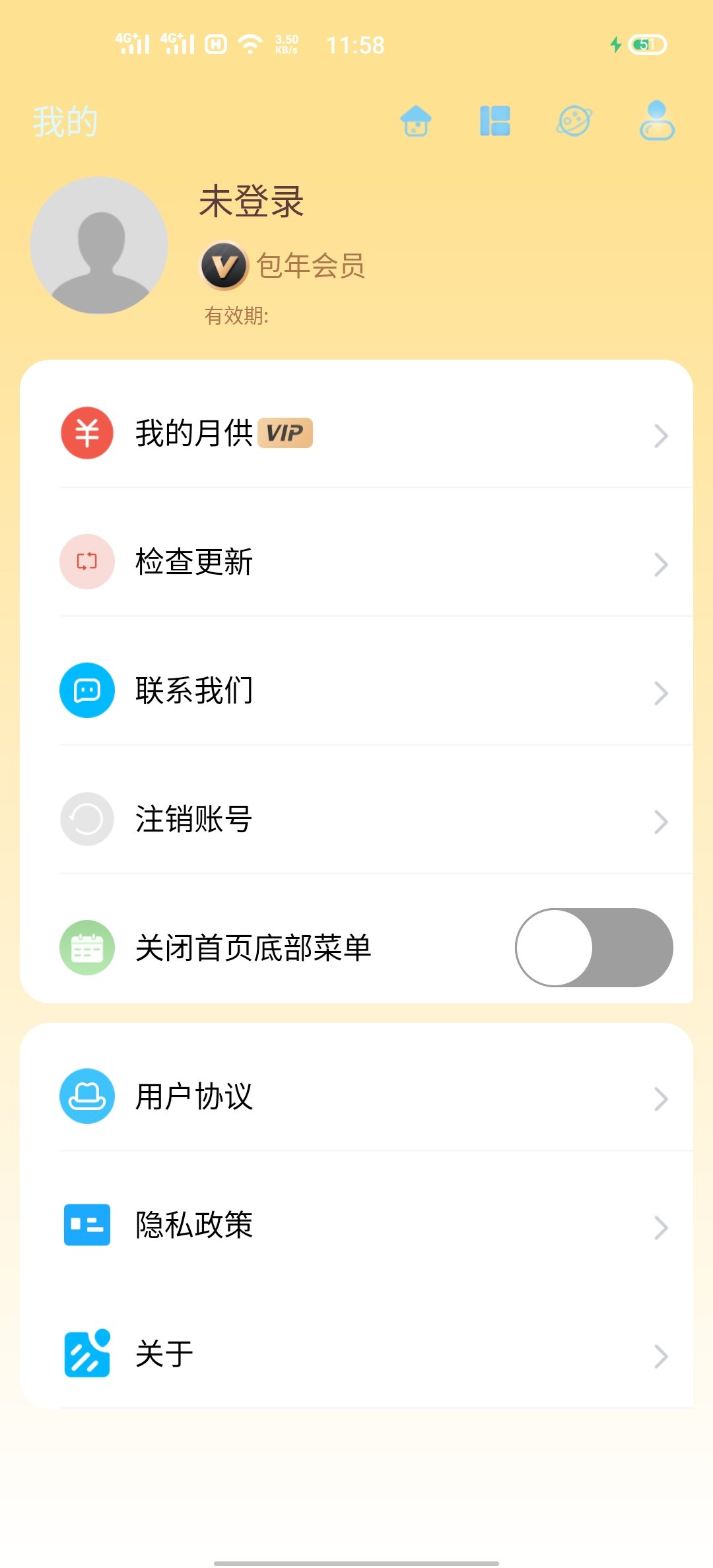Open the home icon in top bar

[416, 121]
